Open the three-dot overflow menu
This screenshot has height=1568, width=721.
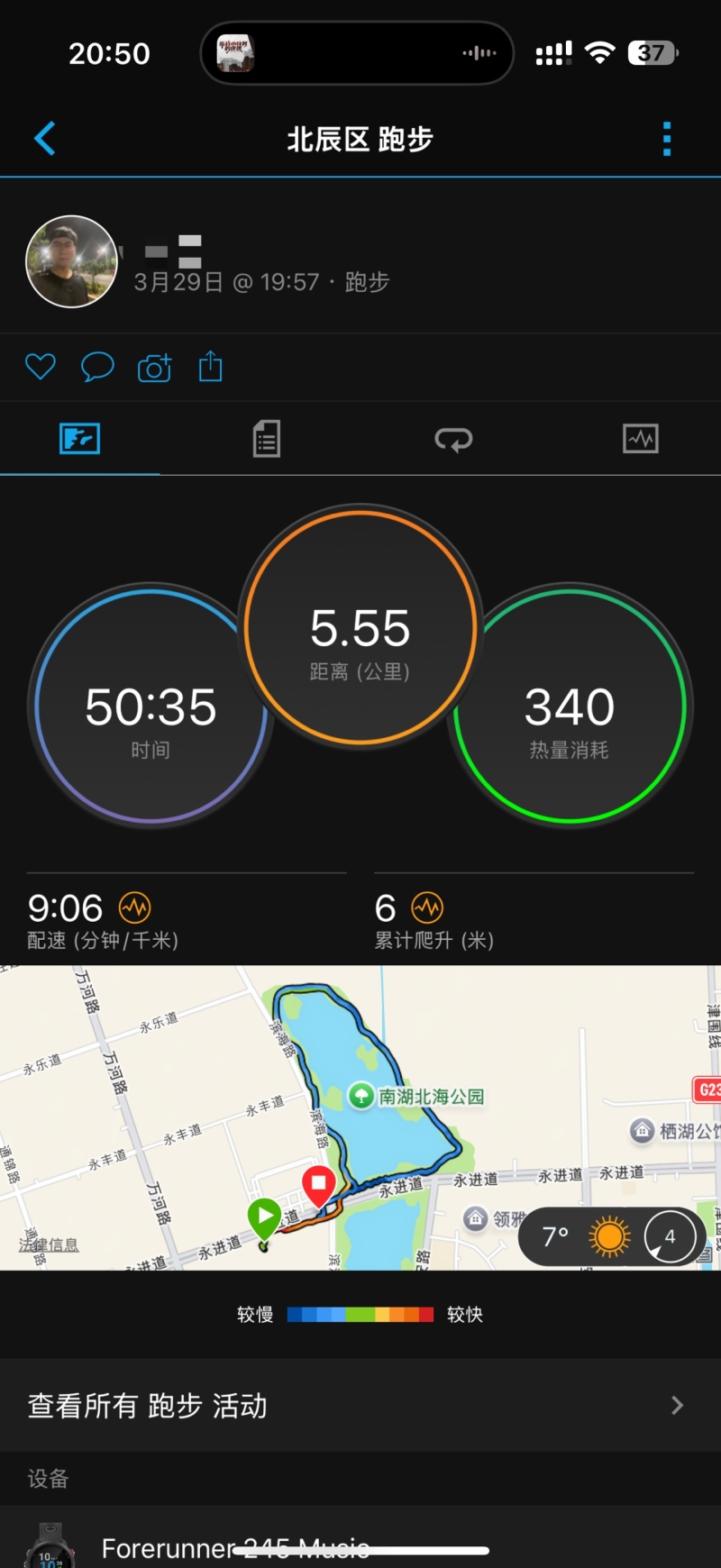pyautogui.click(x=667, y=139)
